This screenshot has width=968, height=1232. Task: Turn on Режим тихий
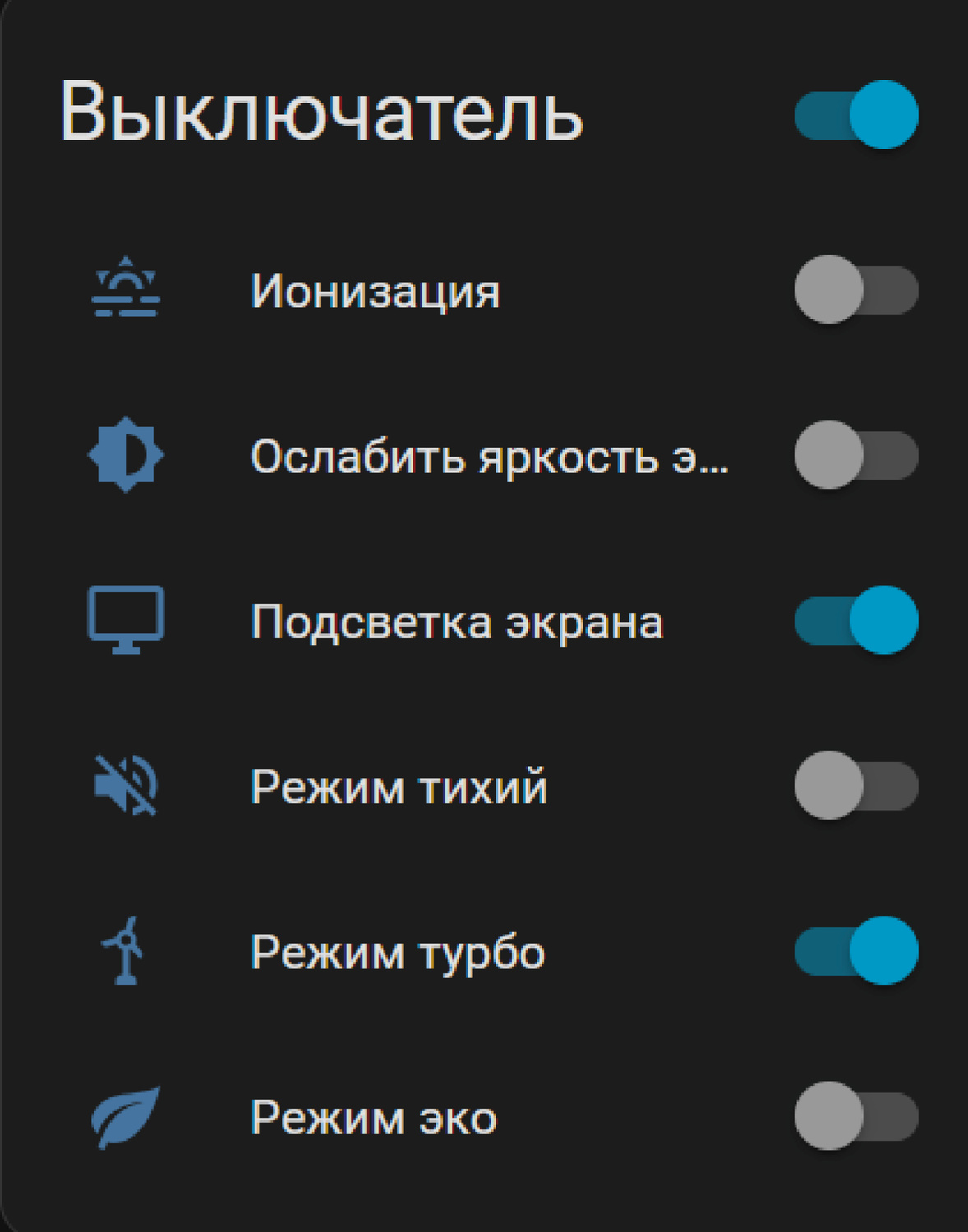click(855, 785)
